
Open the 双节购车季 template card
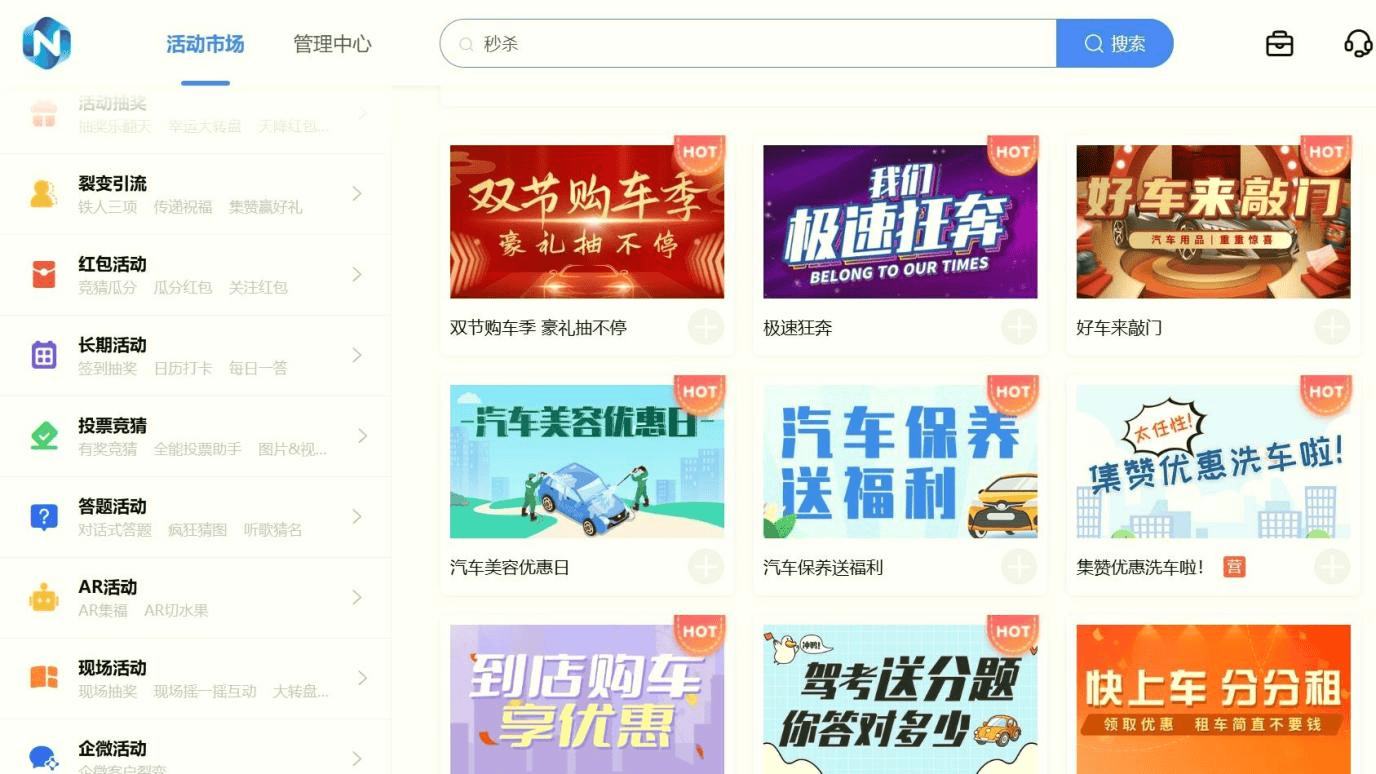[587, 222]
